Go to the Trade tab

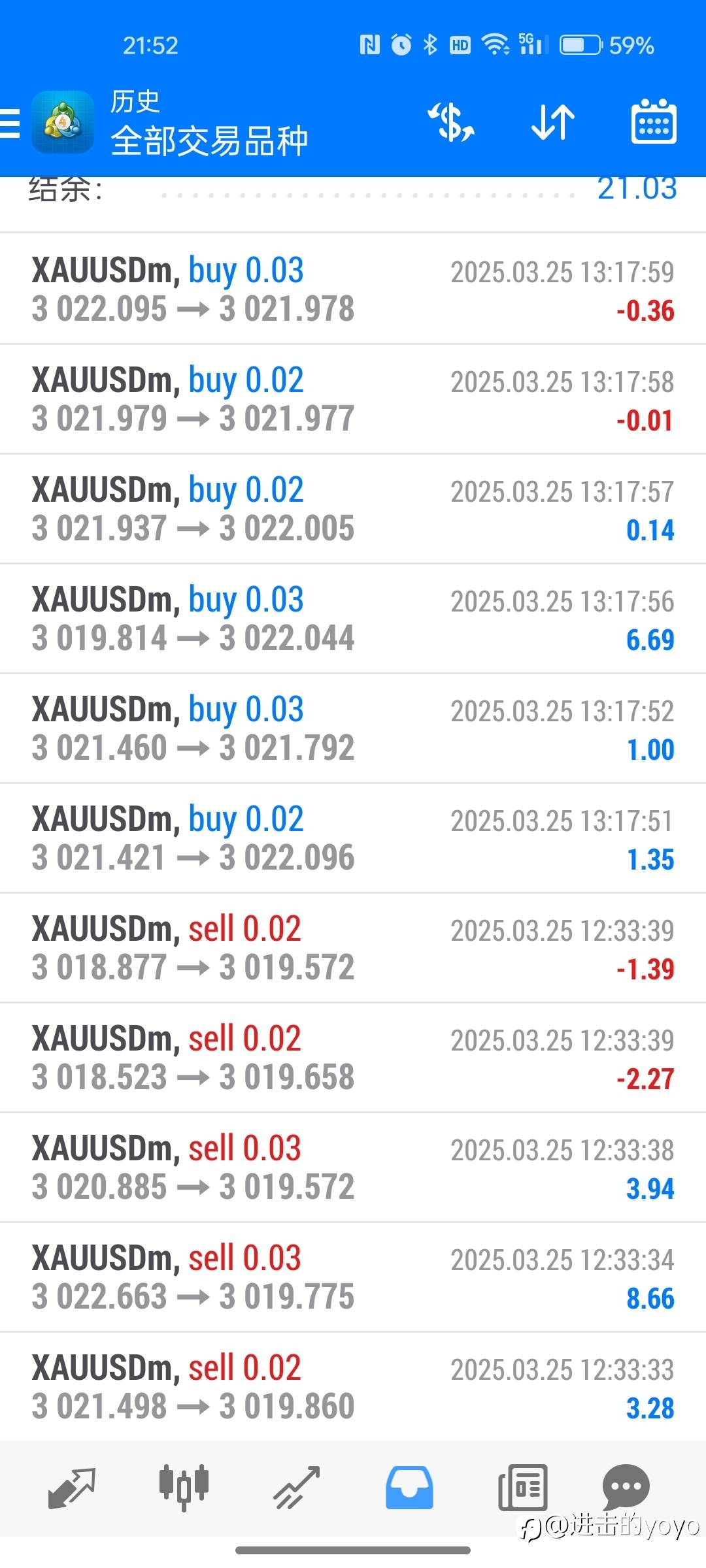point(297,1488)
